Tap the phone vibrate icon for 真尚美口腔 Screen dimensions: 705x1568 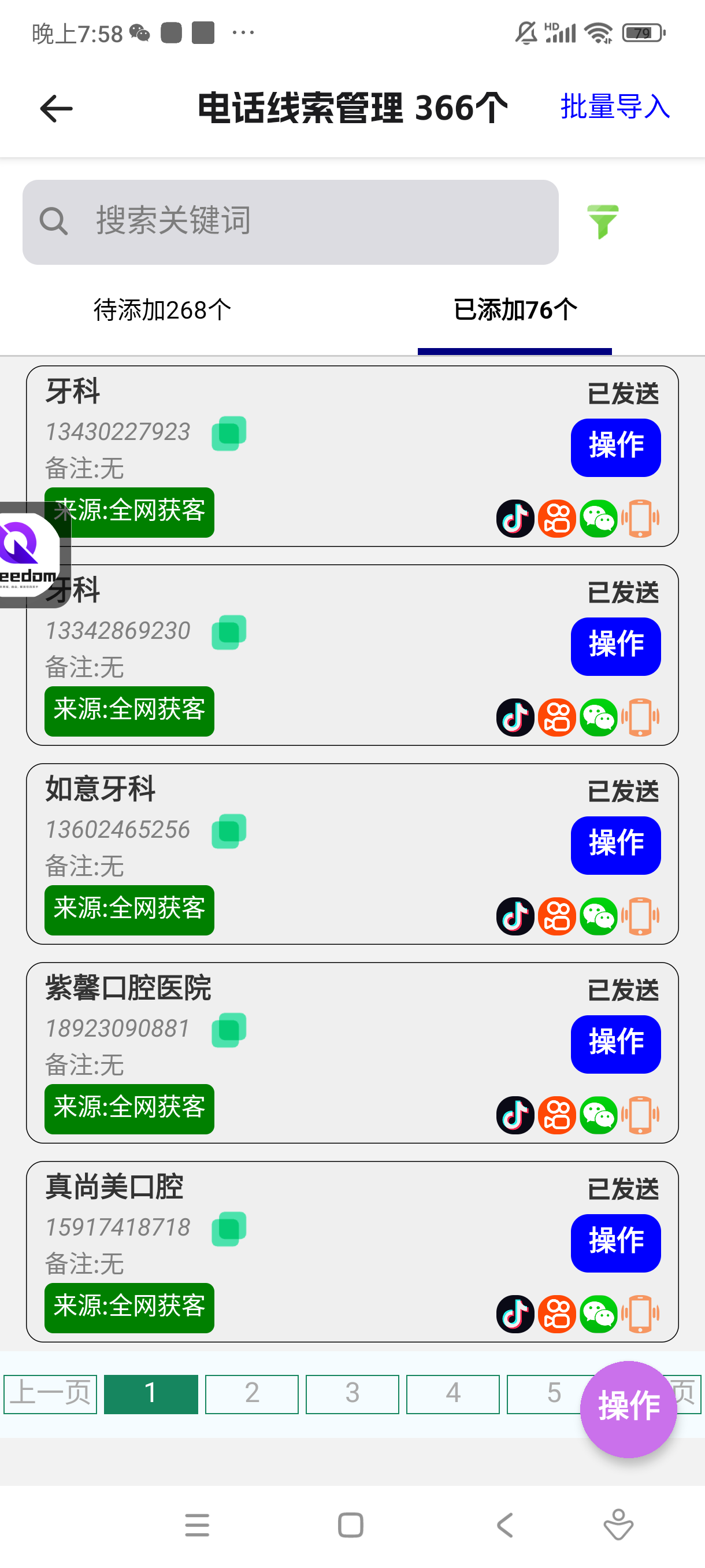click(x=640, y=1314)
